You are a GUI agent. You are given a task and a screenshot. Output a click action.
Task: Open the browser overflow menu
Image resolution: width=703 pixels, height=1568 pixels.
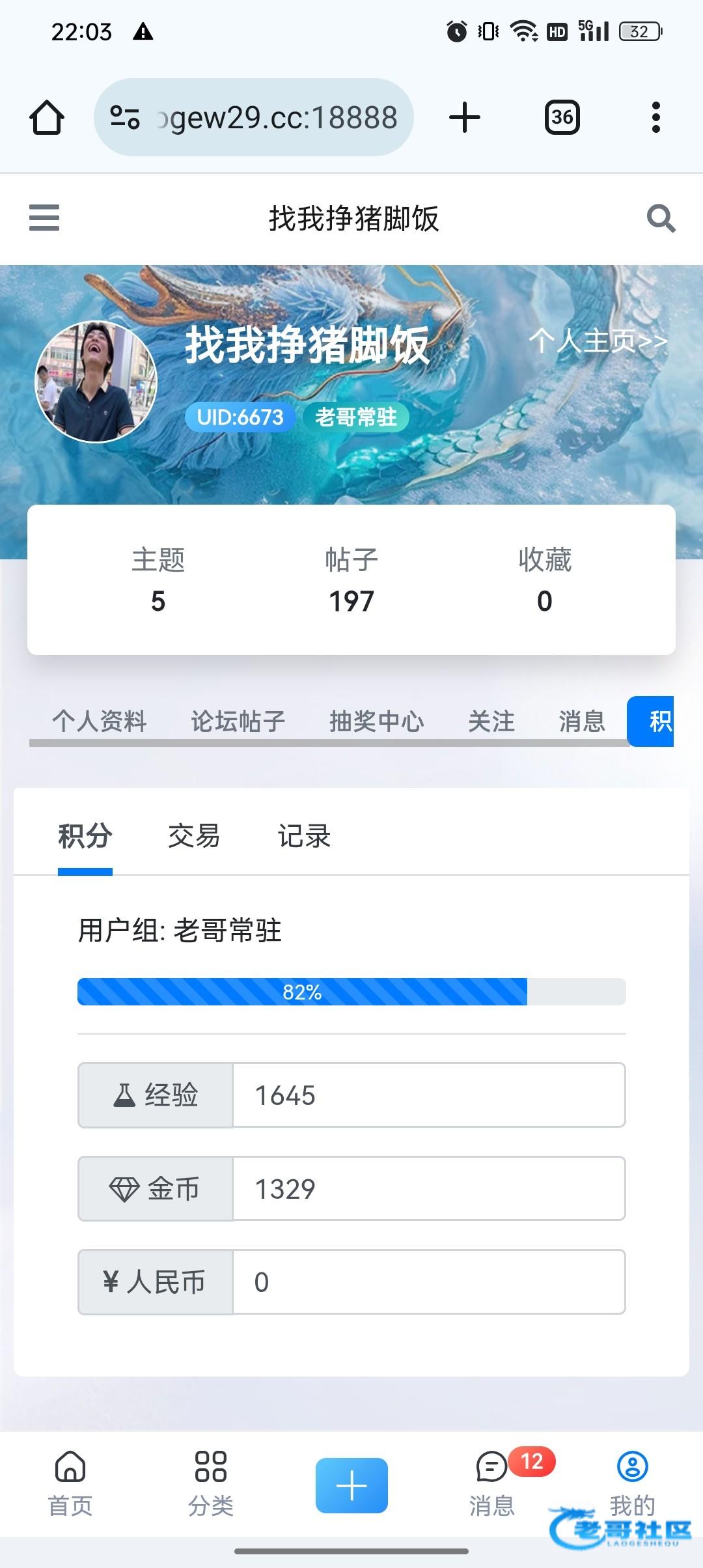(x=655, y=118)
